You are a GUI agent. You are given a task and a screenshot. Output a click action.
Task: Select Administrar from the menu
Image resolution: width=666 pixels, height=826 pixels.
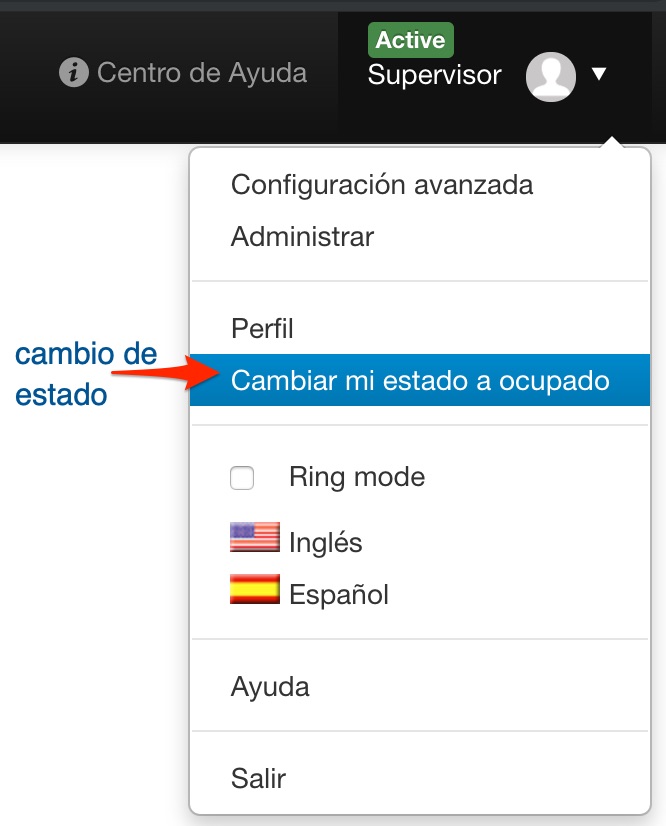point(302,237)
